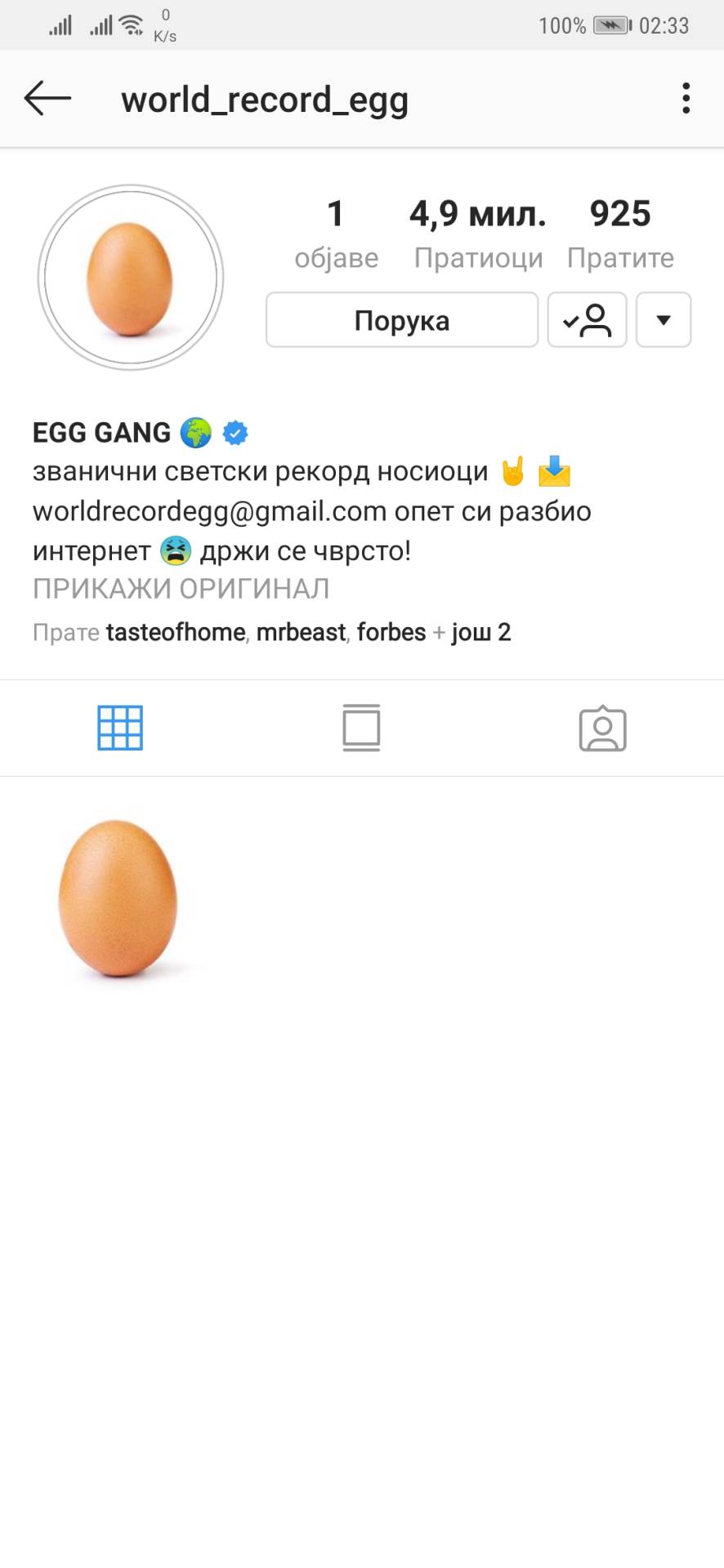Open the three-dot overflow menu

(686, 99)
